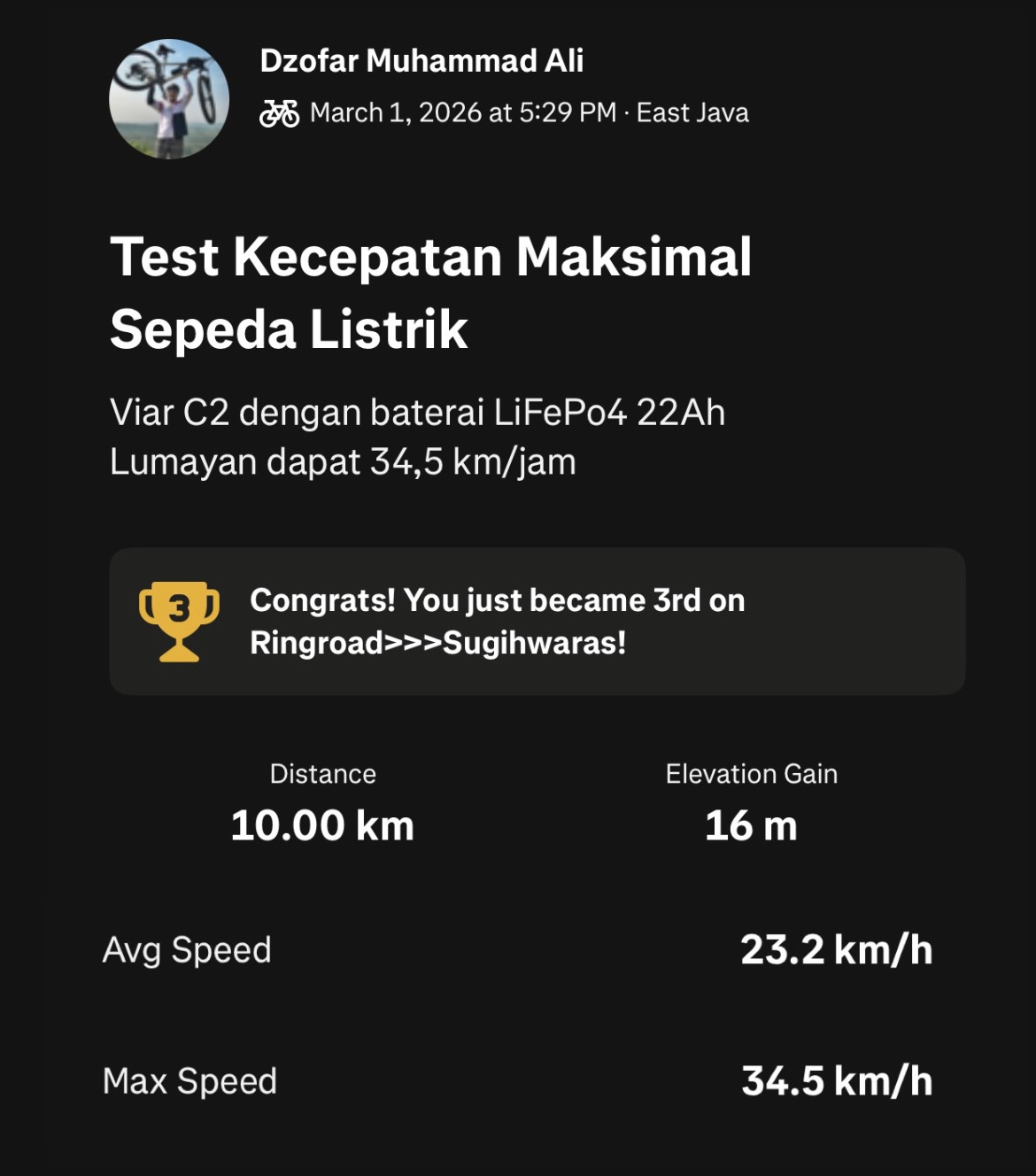The width and height of the screenshot is (1036, 1176).
Task: Click the sport icon left of March 1
Action: (279, 112)
